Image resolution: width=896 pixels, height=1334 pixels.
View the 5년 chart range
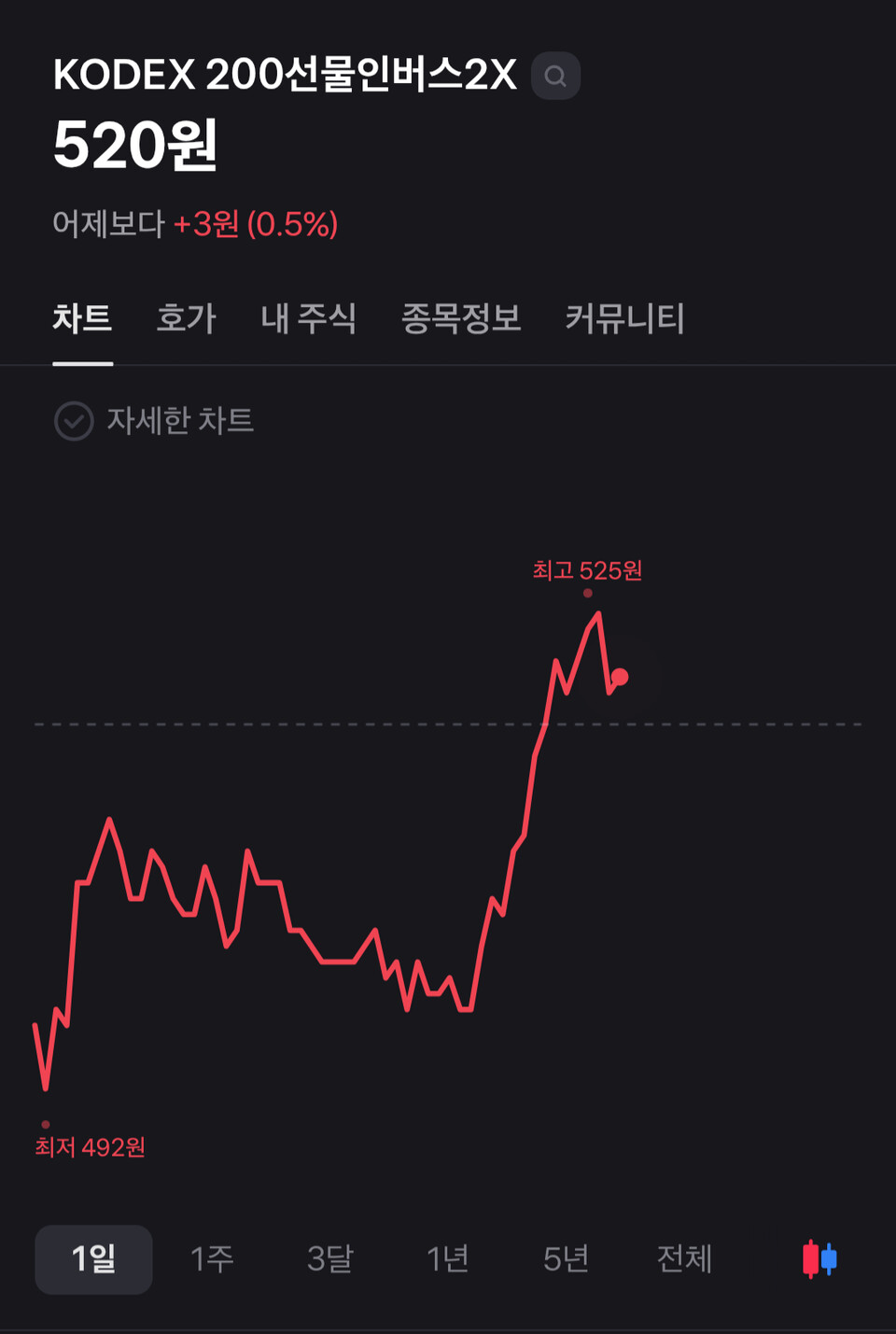click(567, 1259)
